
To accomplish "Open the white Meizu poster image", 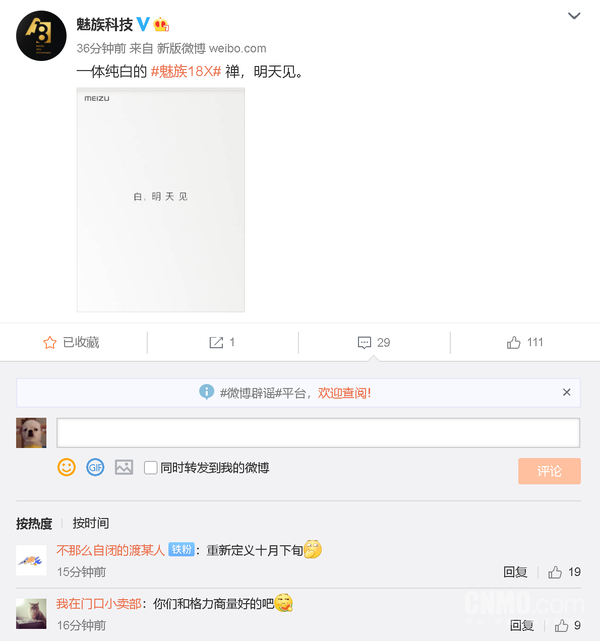I will coord(160,198).
